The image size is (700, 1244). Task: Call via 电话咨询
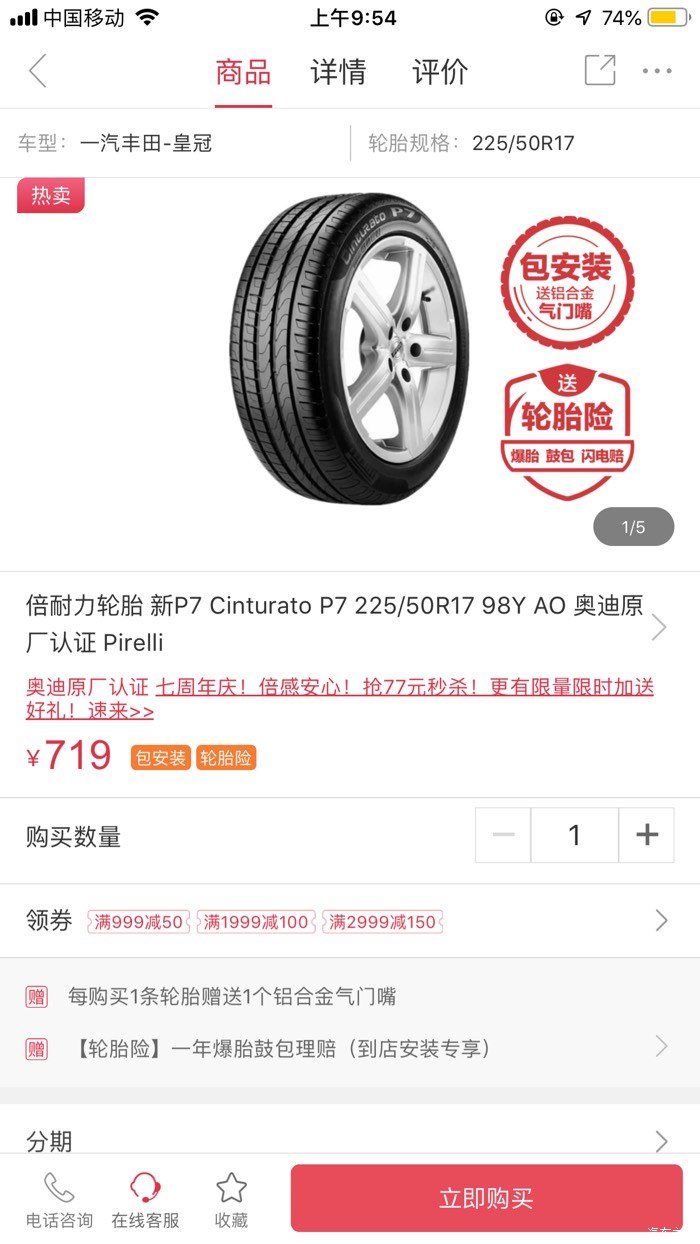click(59, 1200)
